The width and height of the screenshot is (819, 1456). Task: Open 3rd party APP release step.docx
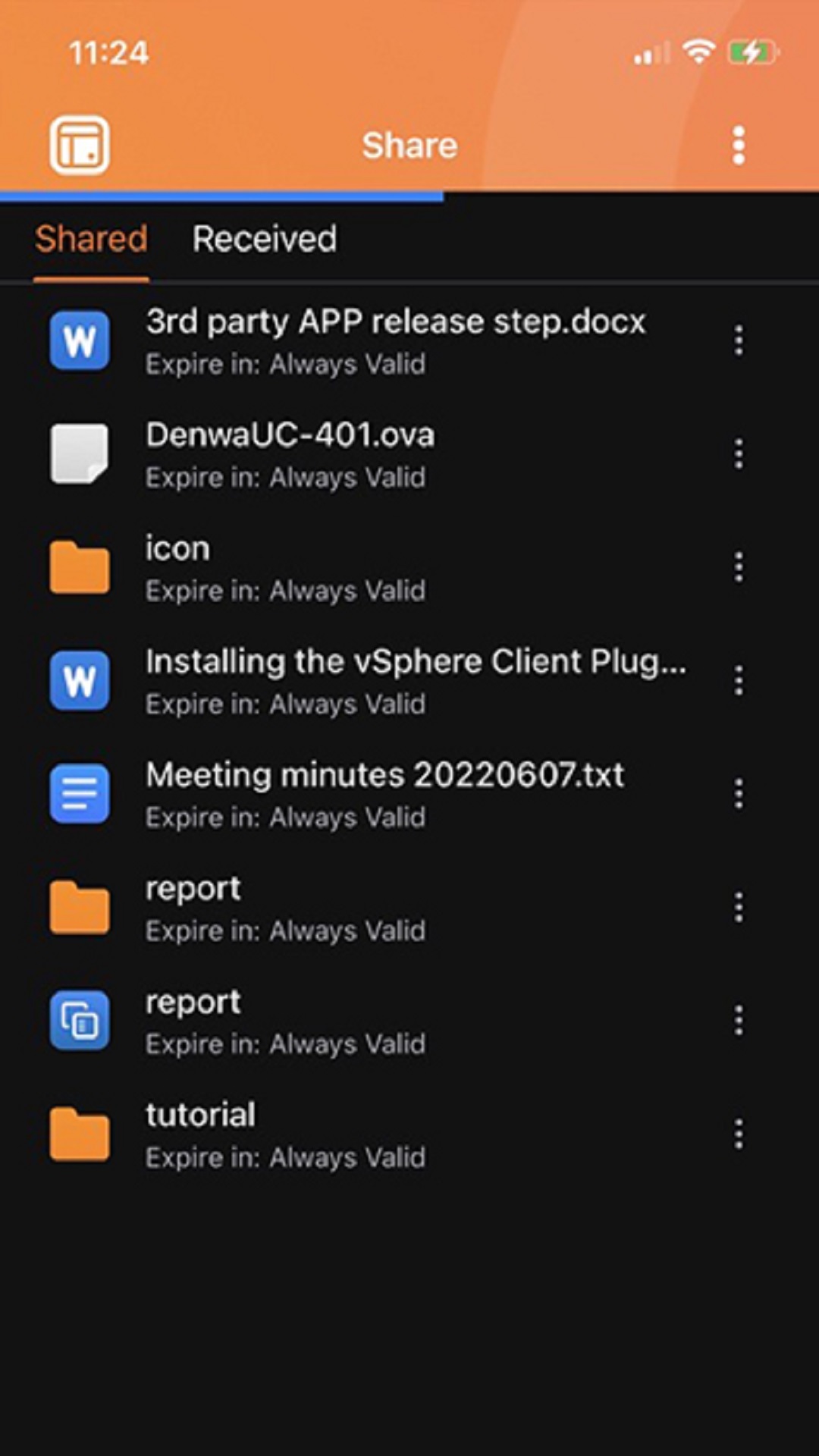click(394, 340)
